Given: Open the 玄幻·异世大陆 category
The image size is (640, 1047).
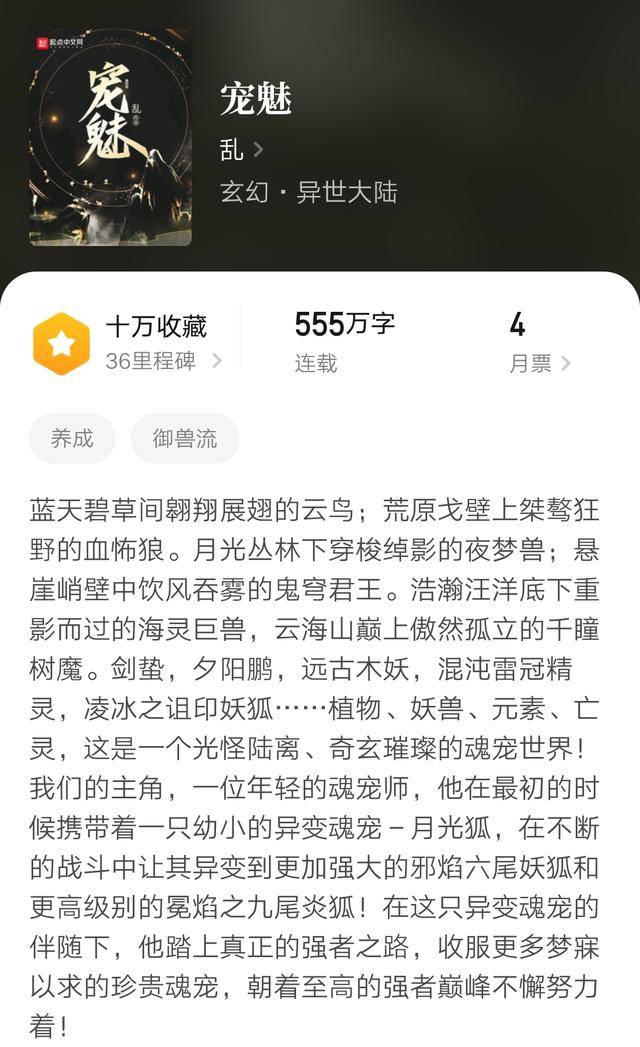Looking at the screenshot, I should 309,192.
